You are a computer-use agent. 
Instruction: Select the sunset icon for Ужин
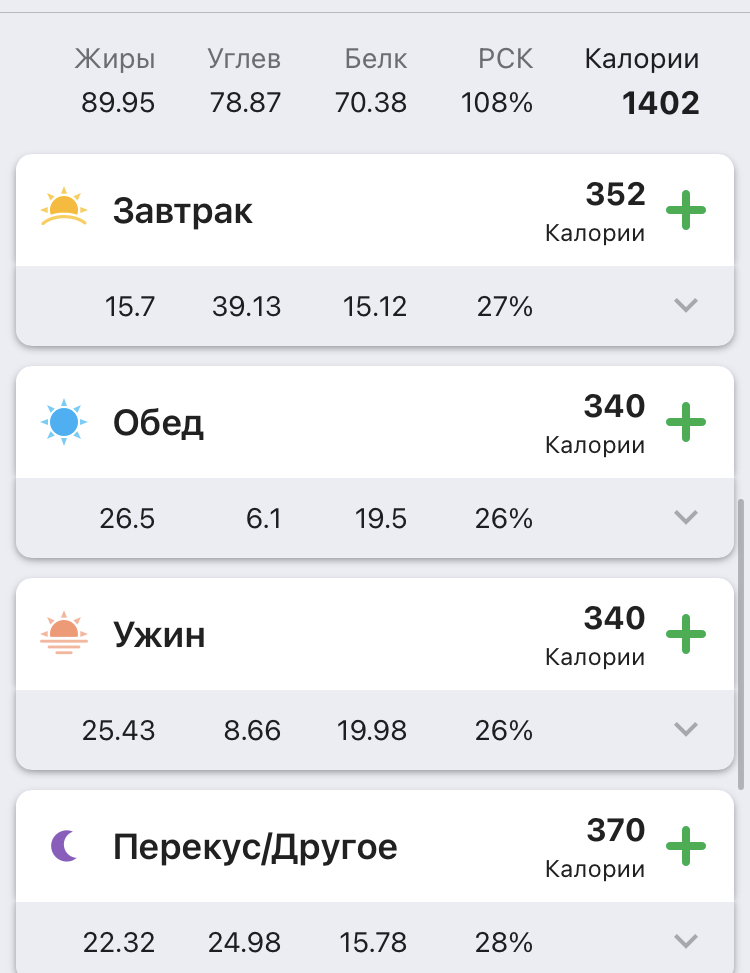(x=63, y=633)
